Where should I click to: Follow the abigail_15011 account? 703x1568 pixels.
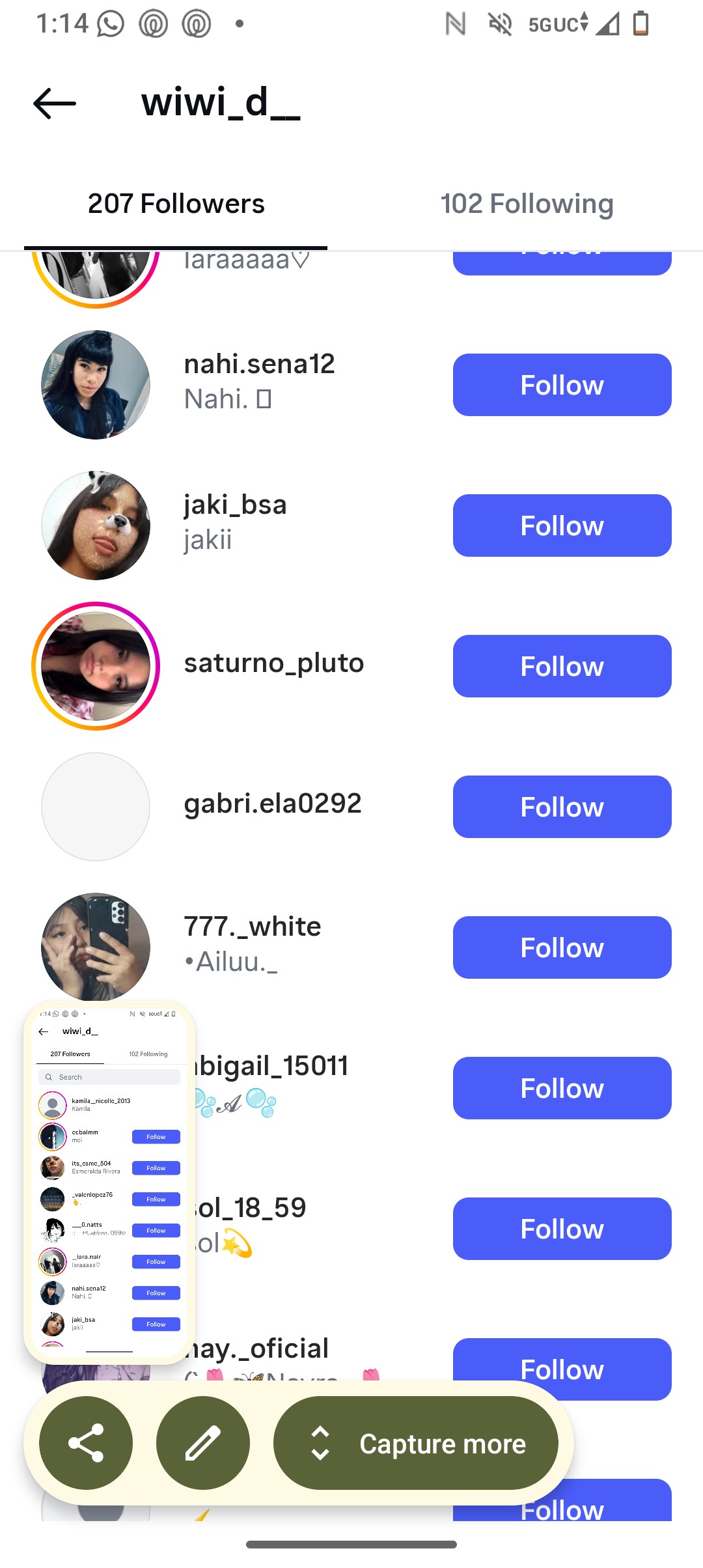coord(562,1088)
